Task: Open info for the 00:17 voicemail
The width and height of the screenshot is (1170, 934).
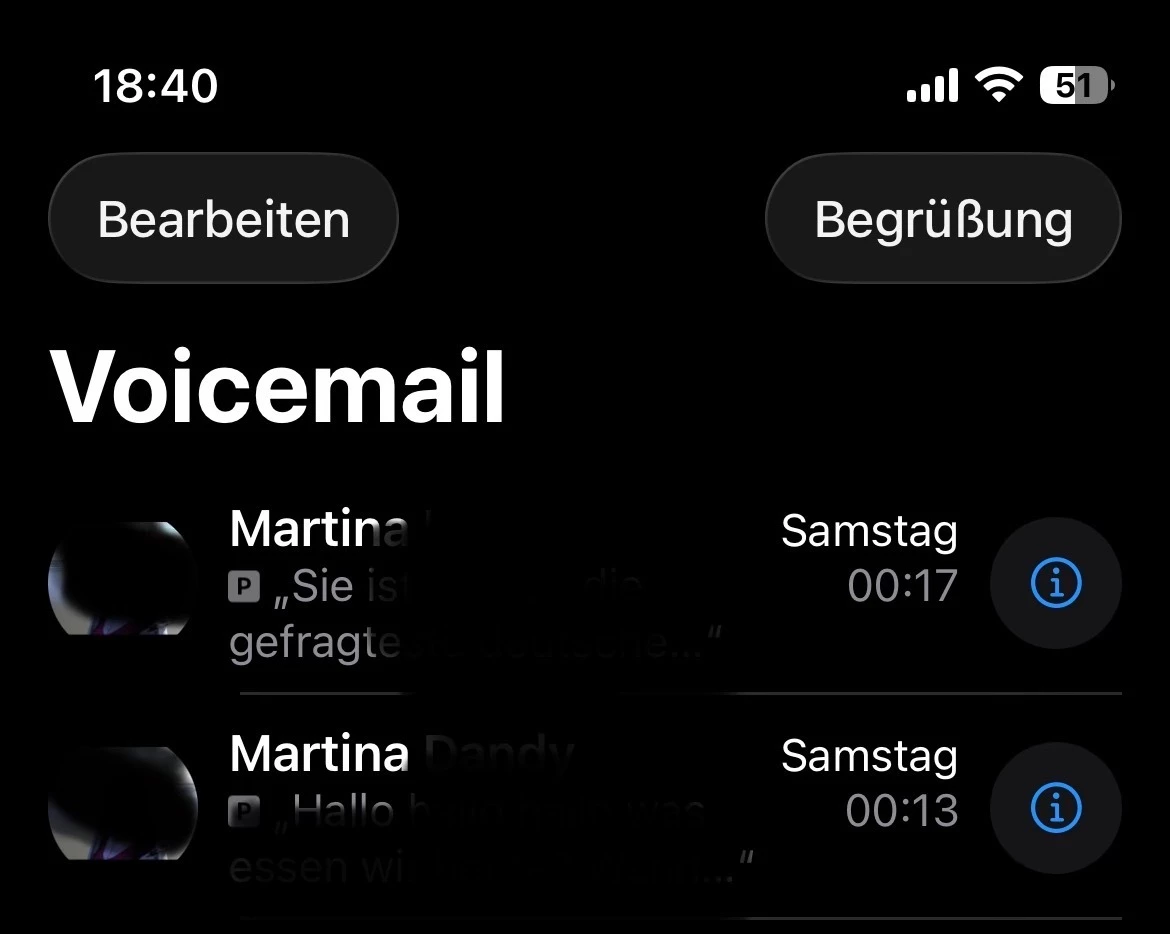Action: (x=1055, y=583)
